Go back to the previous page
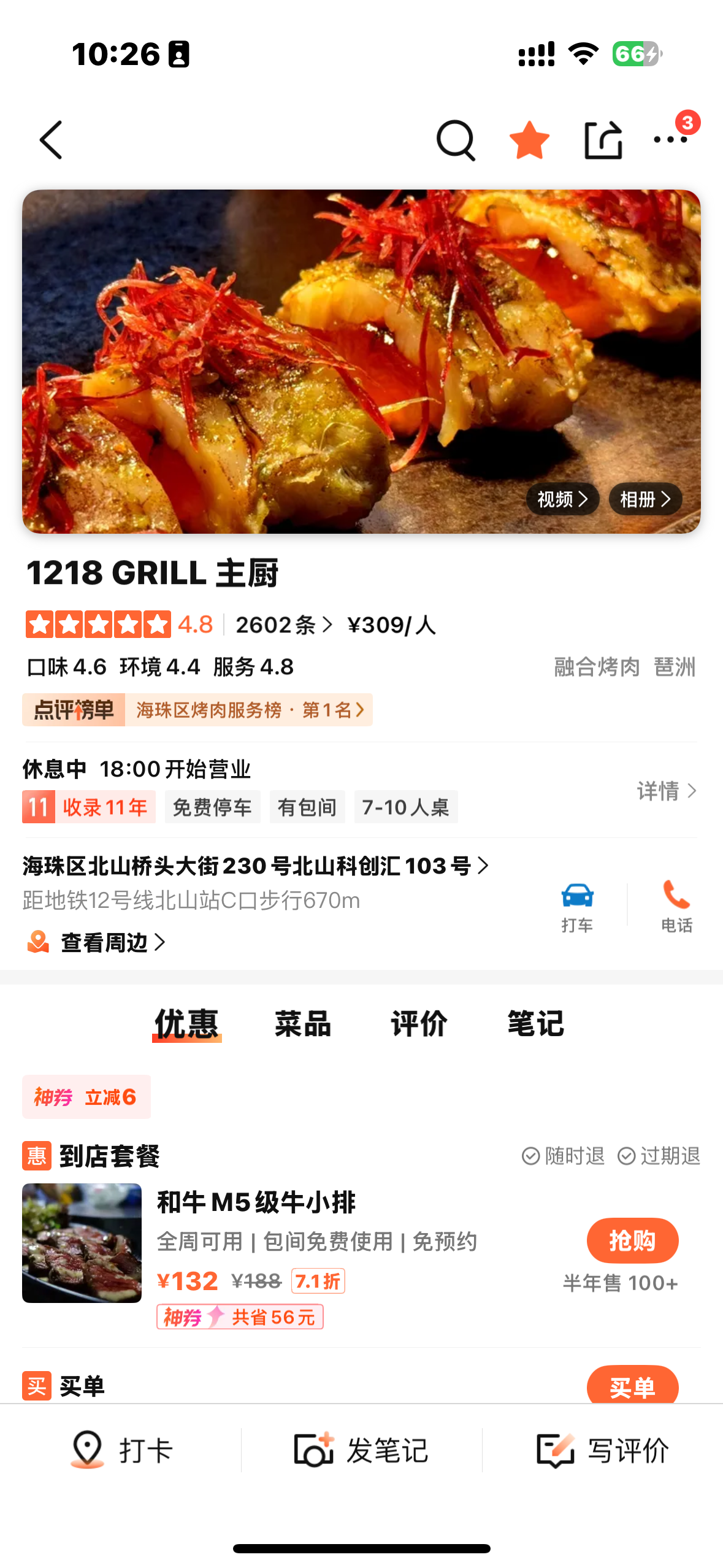The image size is (723, 1568). (x=52, y=140)
